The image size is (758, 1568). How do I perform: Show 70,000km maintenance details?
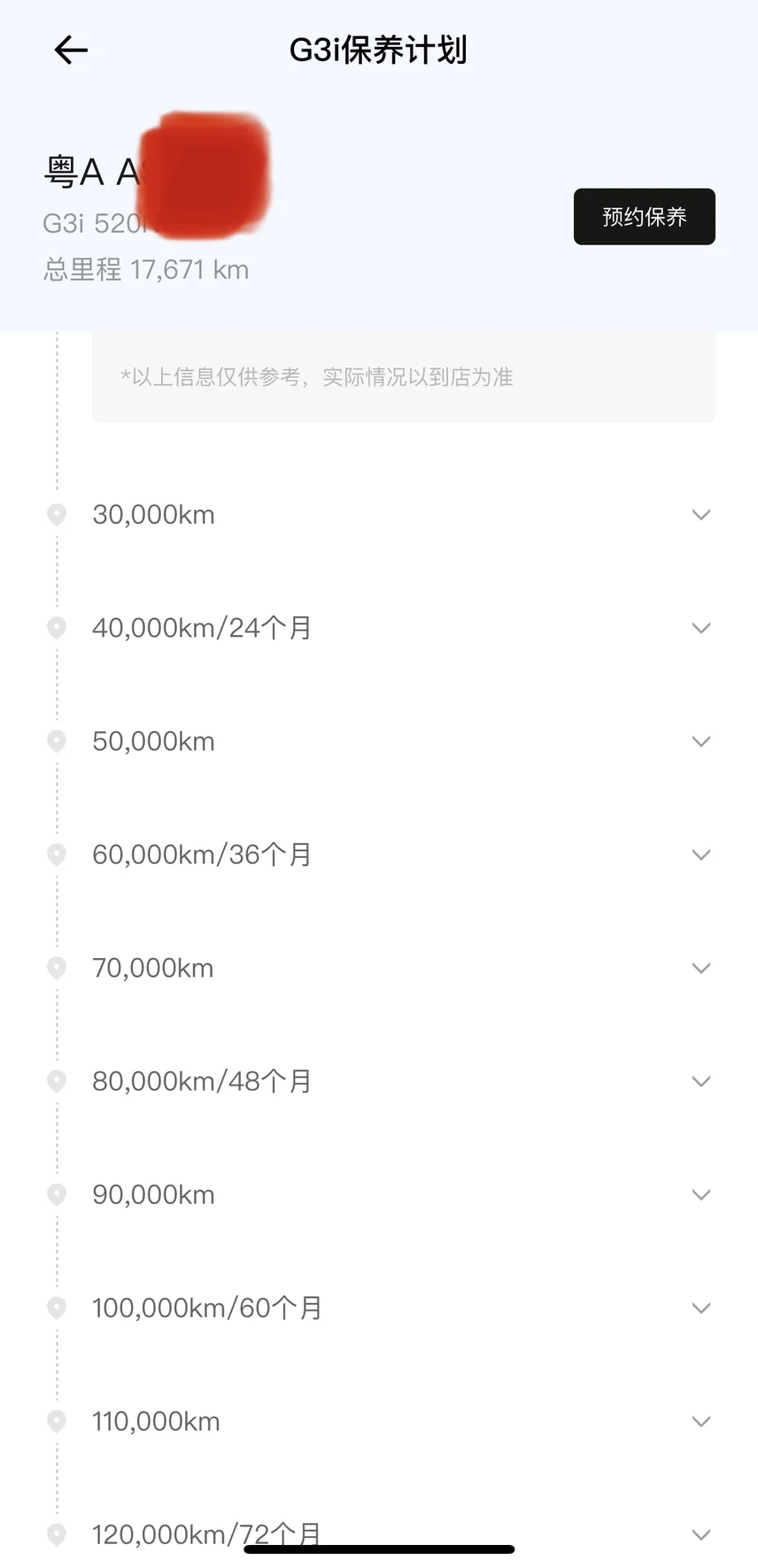(379, 968)
